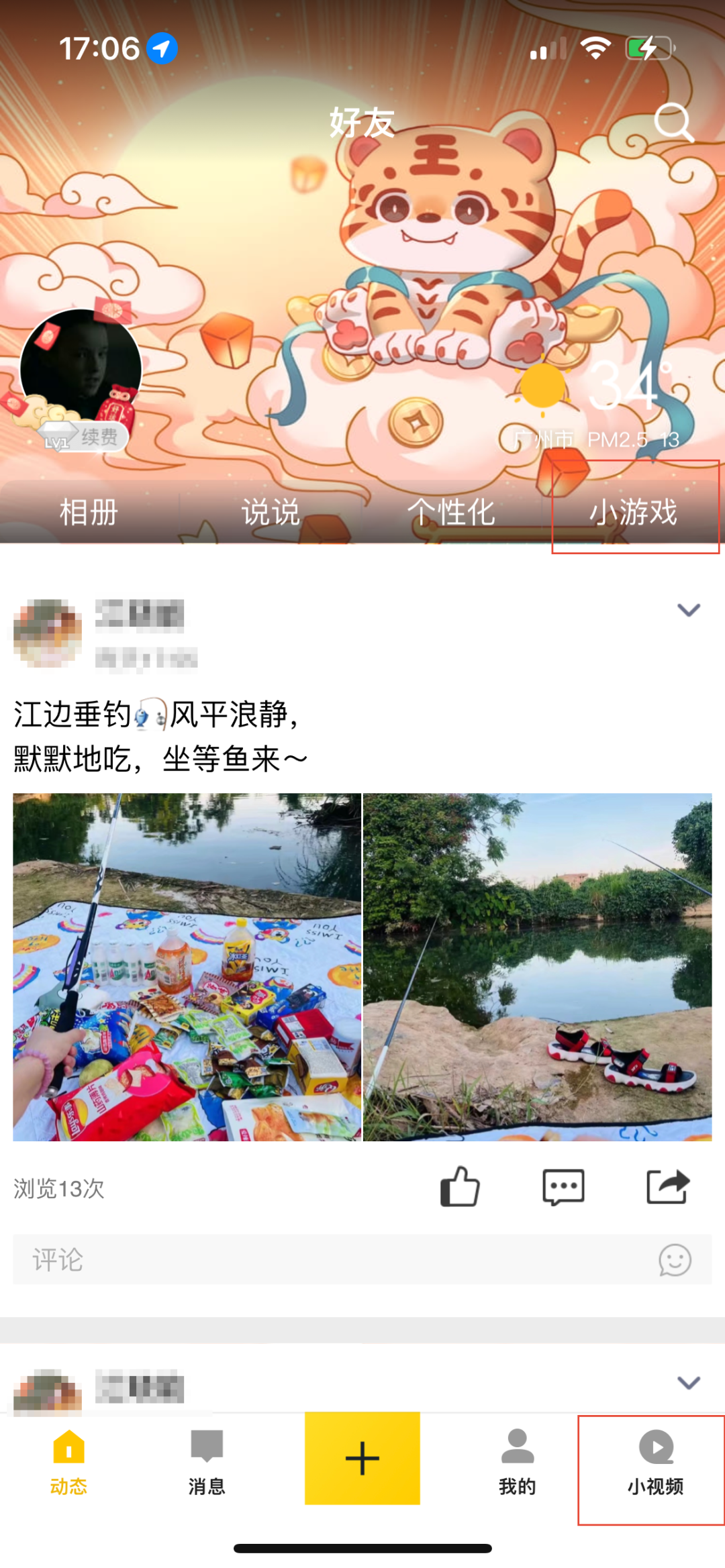Go to 个性化 personalization
The width and height of the screenshot is (725, 1568).
pyautogui.click(x=451, y=513)
